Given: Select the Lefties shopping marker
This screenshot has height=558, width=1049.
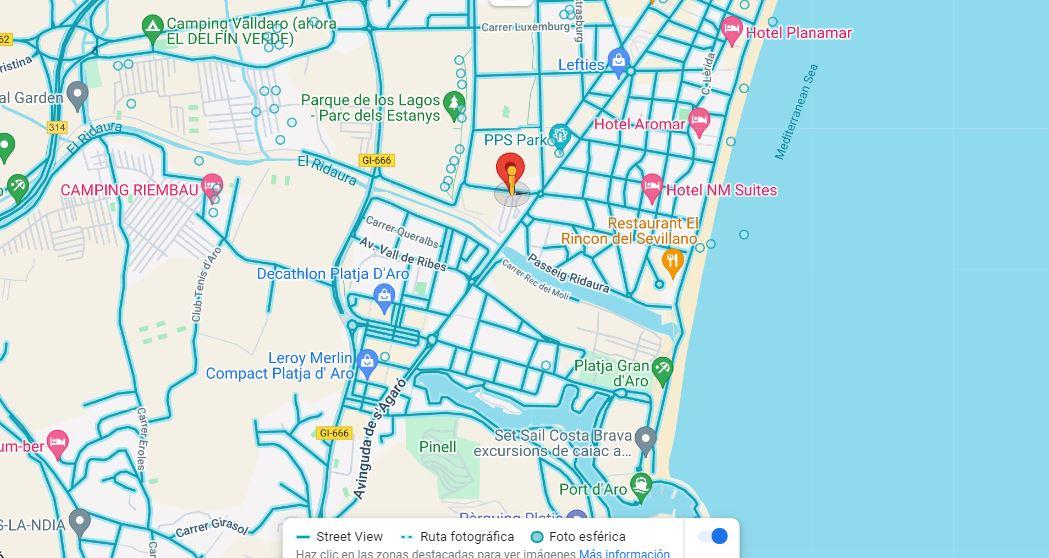Looking at the screenshot, I should tap(618, 62).
